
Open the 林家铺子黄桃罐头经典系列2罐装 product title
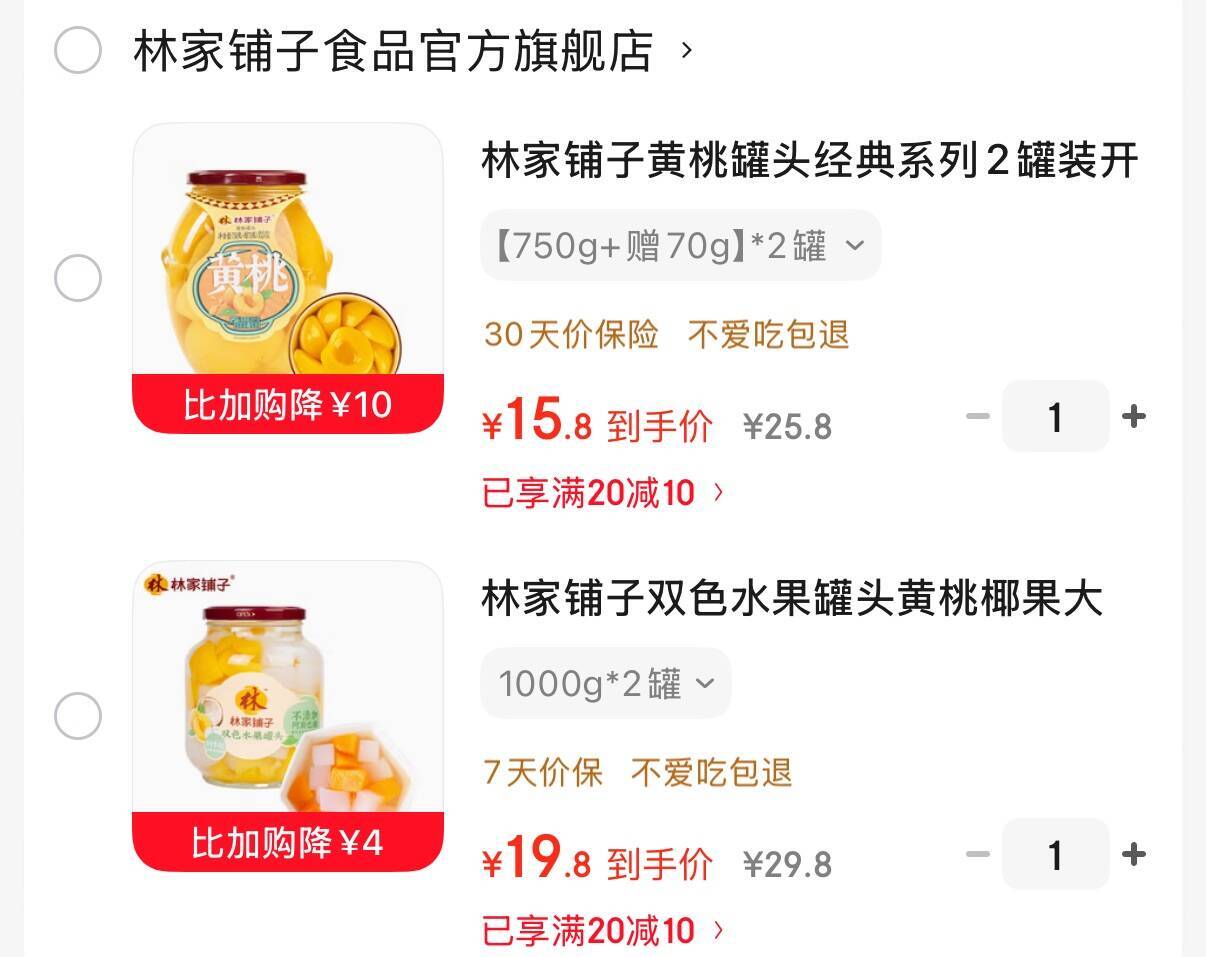click(x=809, y=161)
